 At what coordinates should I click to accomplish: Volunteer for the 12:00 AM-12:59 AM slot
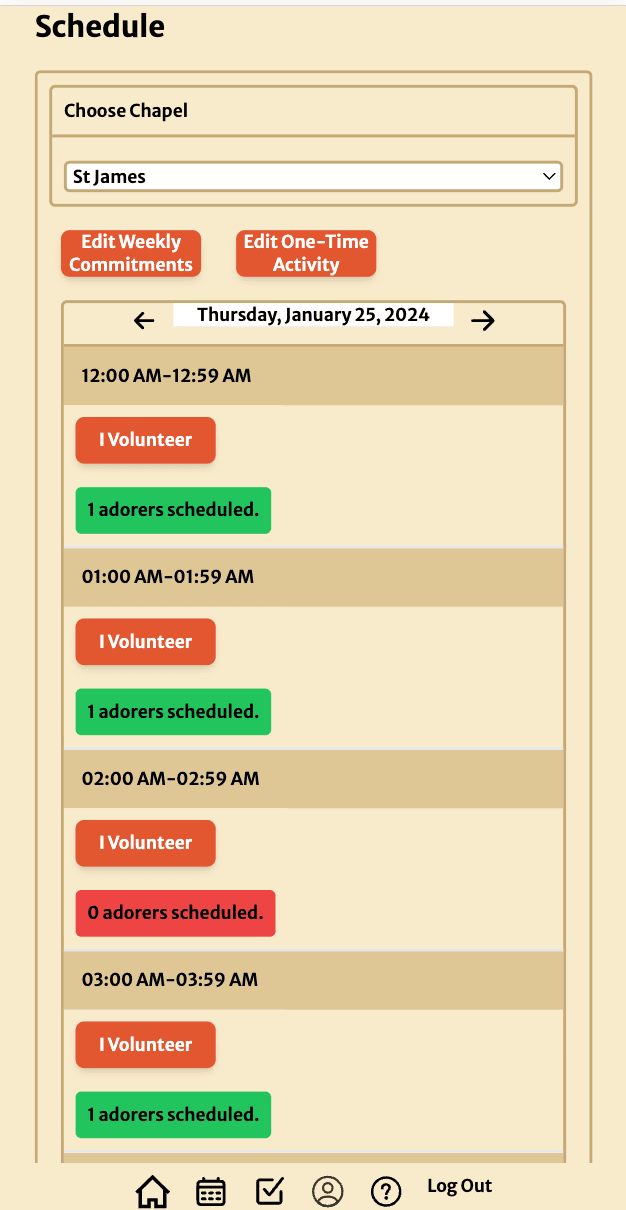tap(145, 440)
